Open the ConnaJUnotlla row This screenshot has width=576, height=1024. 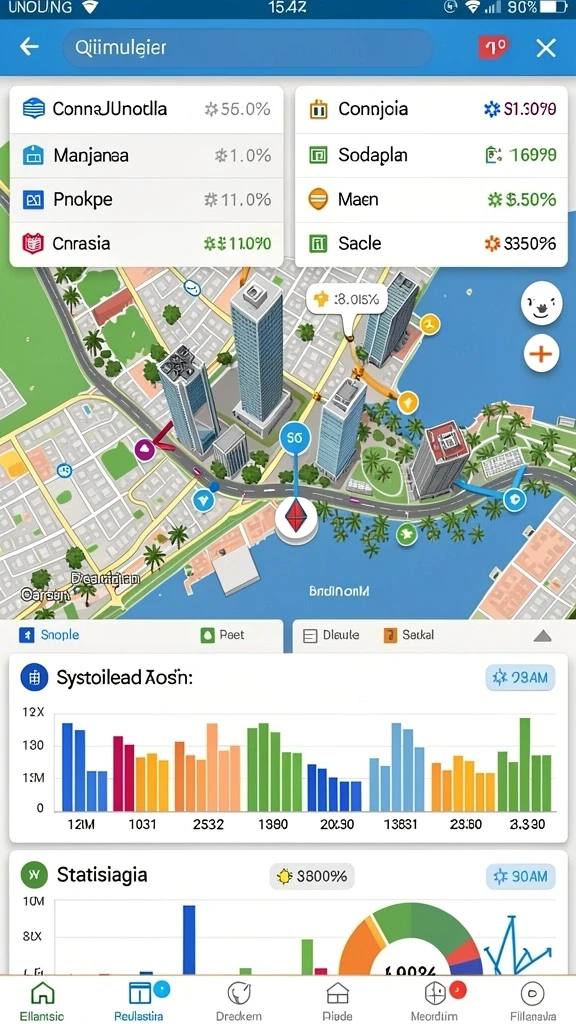(147, 109)
